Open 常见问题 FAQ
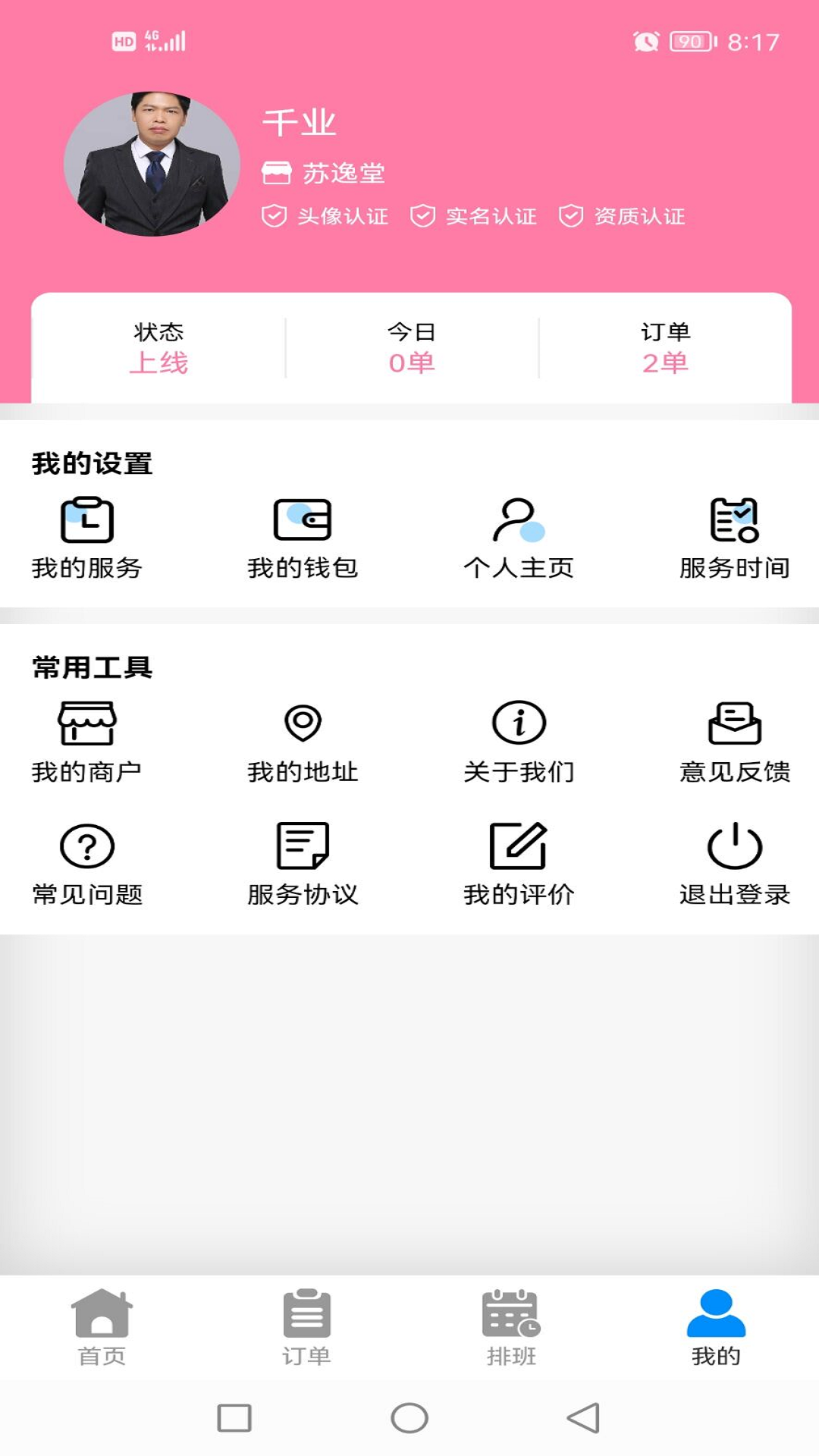The image size is (819, 1456). pos(87,864)
